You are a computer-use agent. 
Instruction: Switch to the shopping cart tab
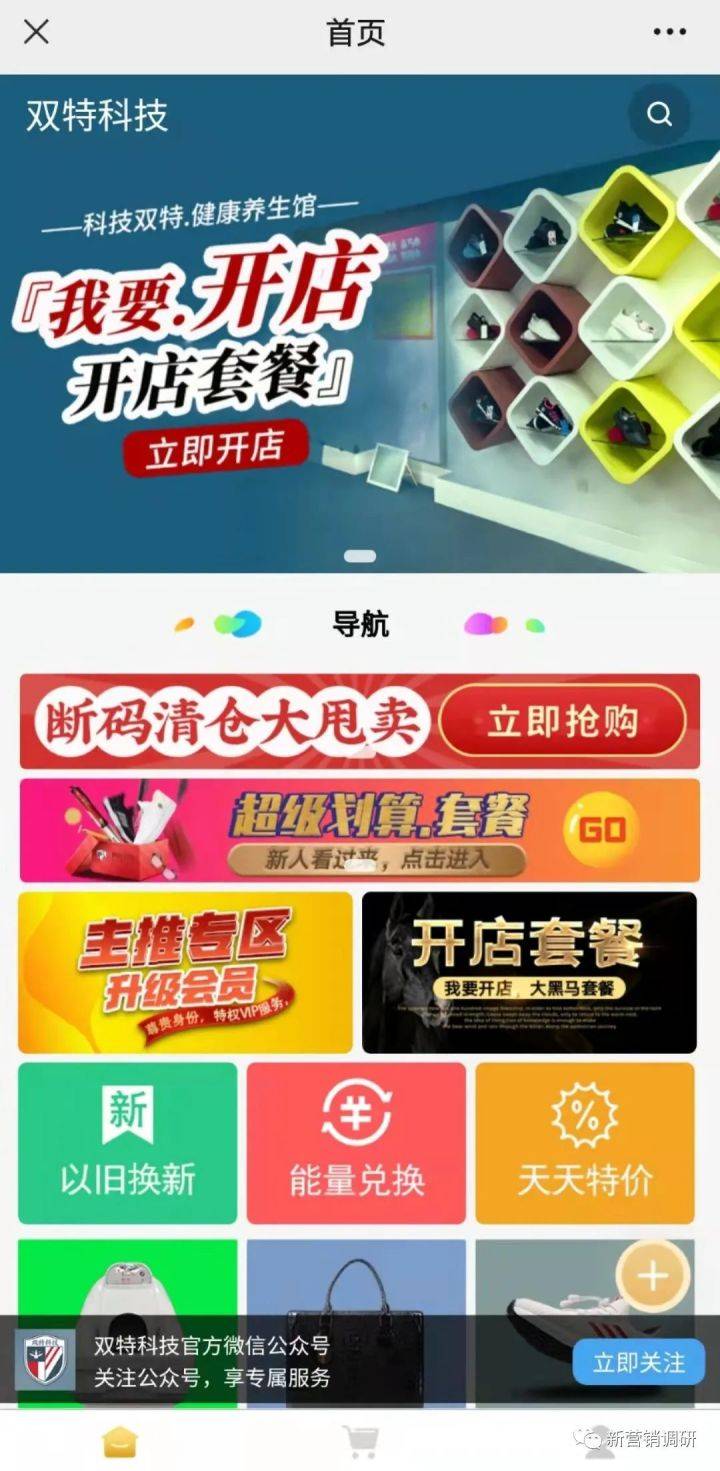pyautogui.click(x=360, y=1441)
